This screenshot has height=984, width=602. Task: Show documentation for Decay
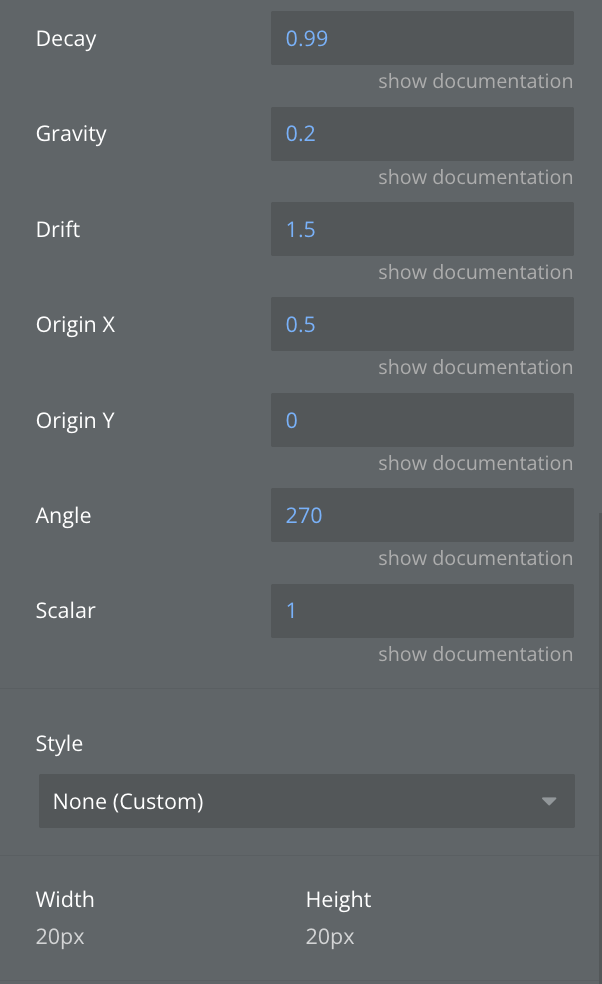pos(475,82)
